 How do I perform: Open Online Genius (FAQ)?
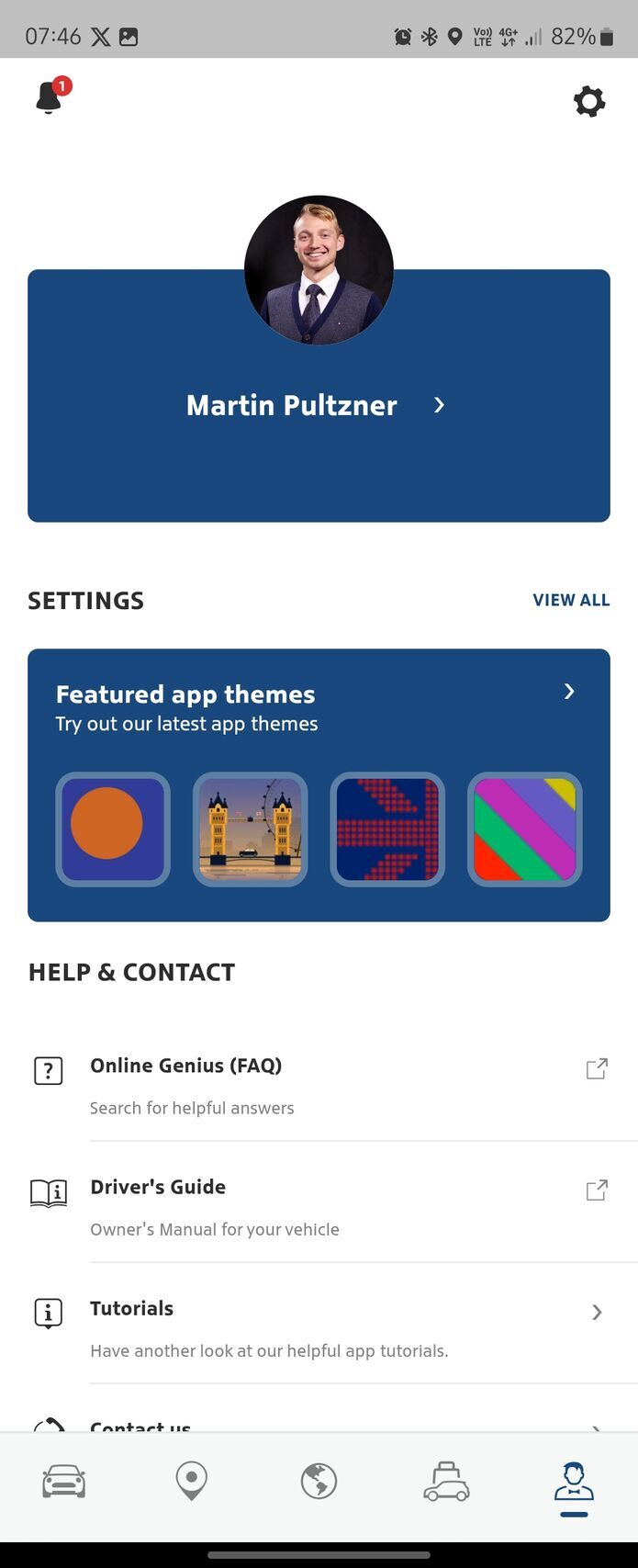pos(317,1084)
